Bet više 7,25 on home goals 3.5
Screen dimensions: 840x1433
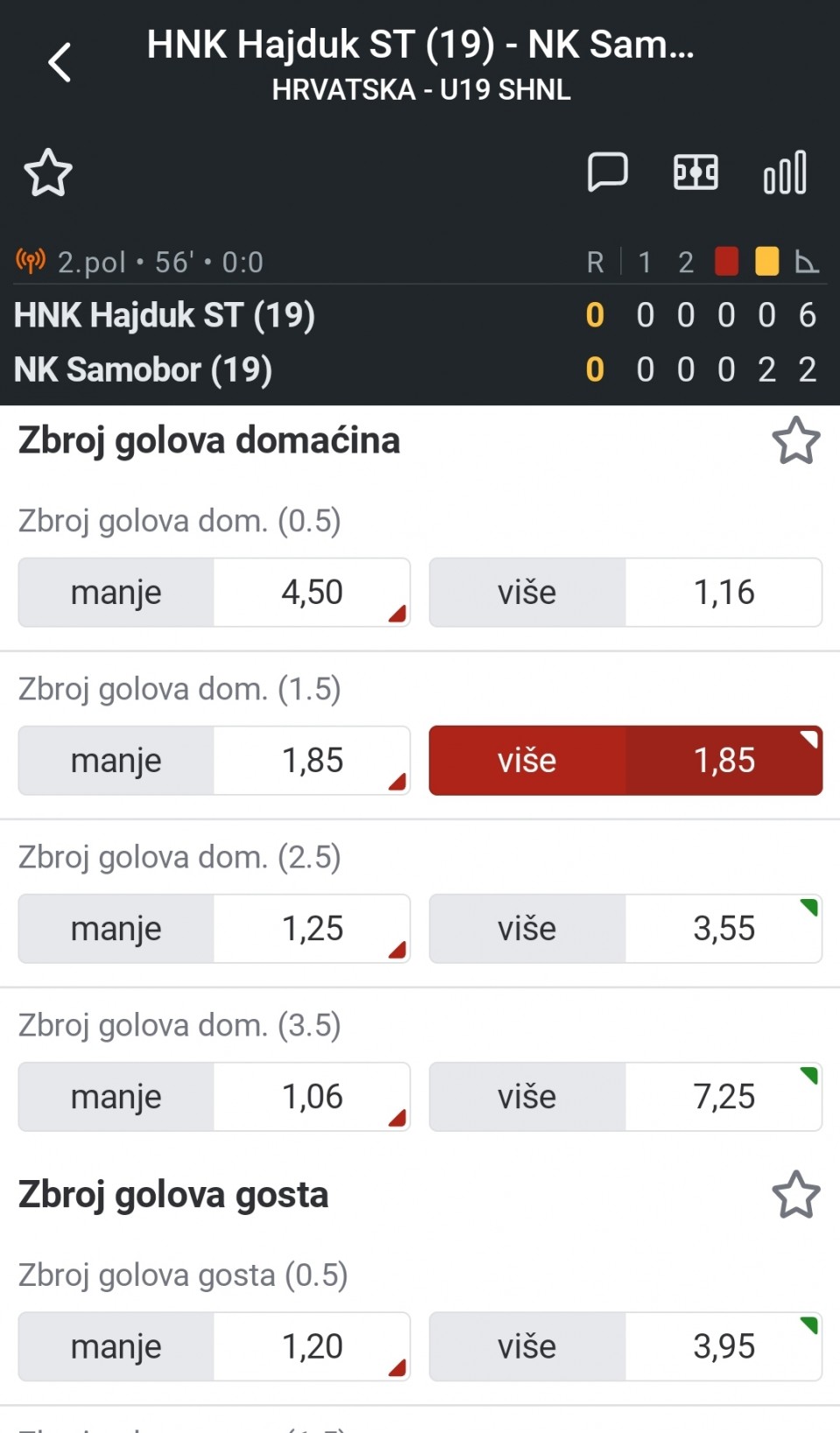[x=626, y=1097]
